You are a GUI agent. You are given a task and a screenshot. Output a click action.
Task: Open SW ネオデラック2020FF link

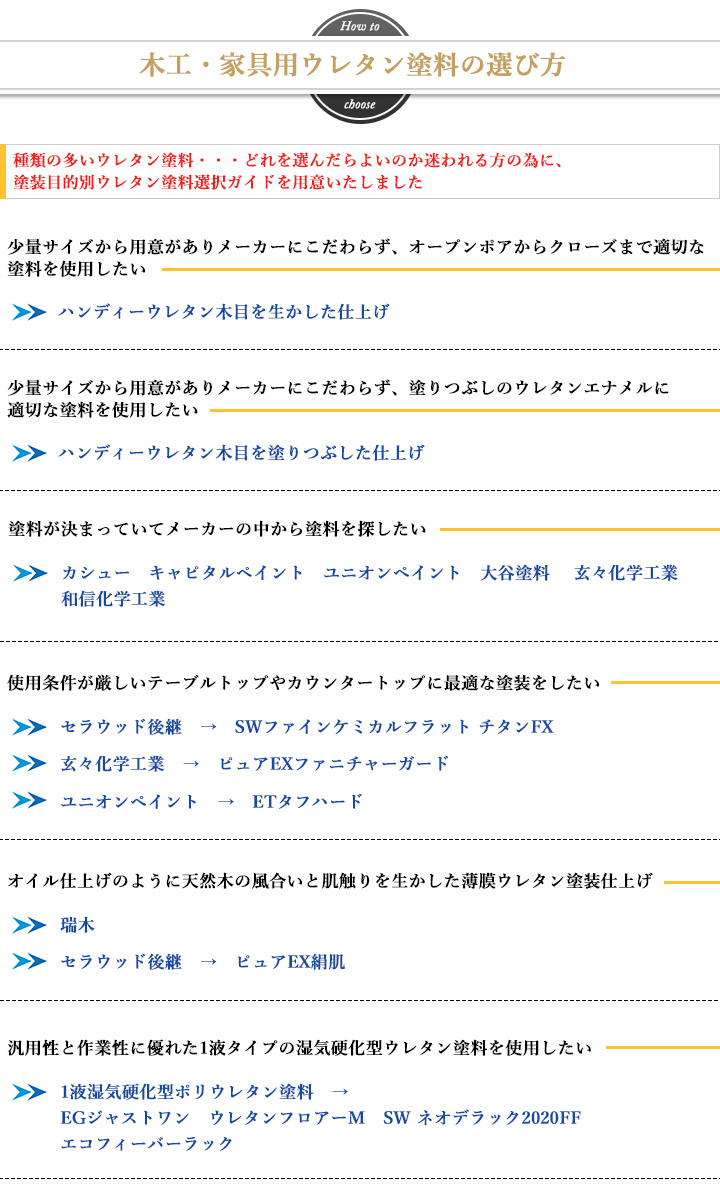tap(482, 1117)
